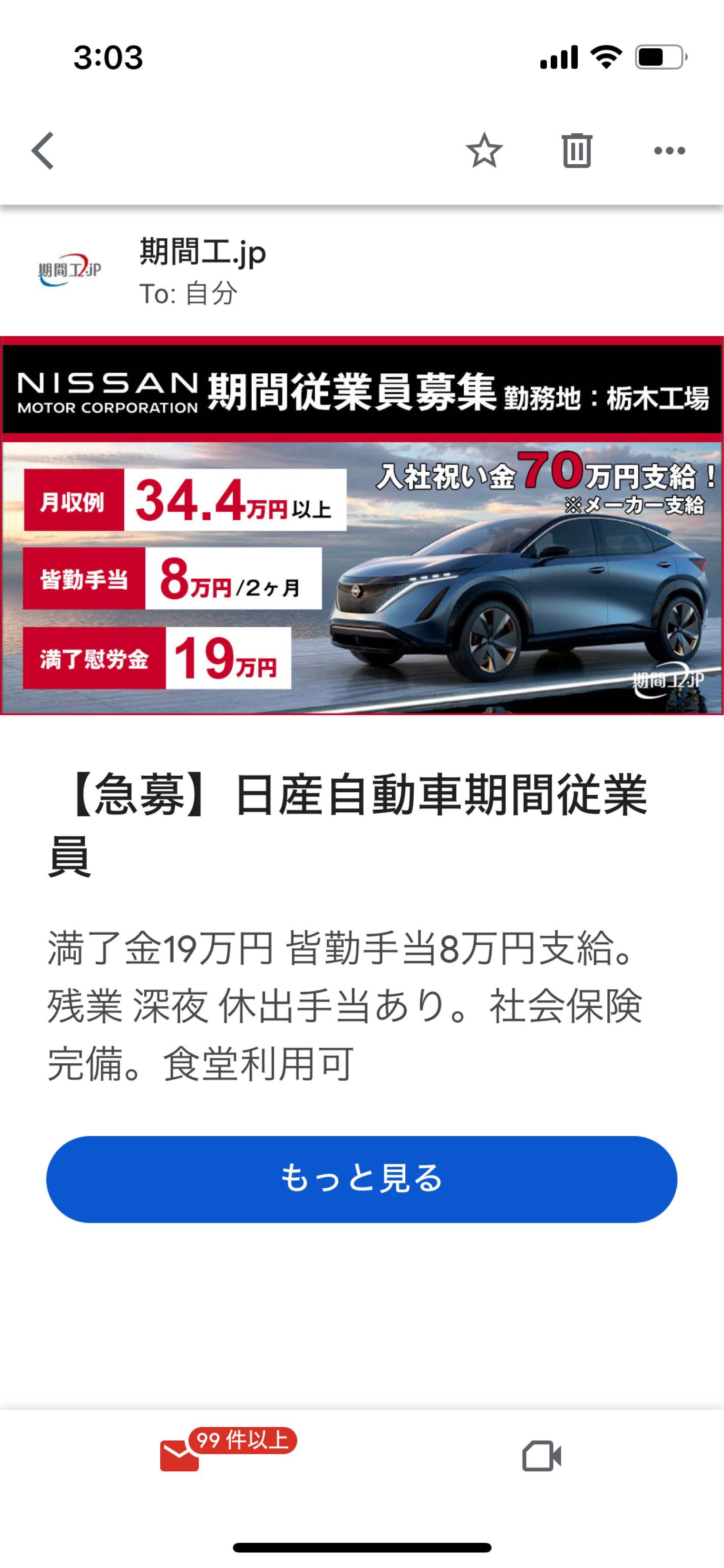Go back to the inbox
724x1568 pixels.
[43, 150]
